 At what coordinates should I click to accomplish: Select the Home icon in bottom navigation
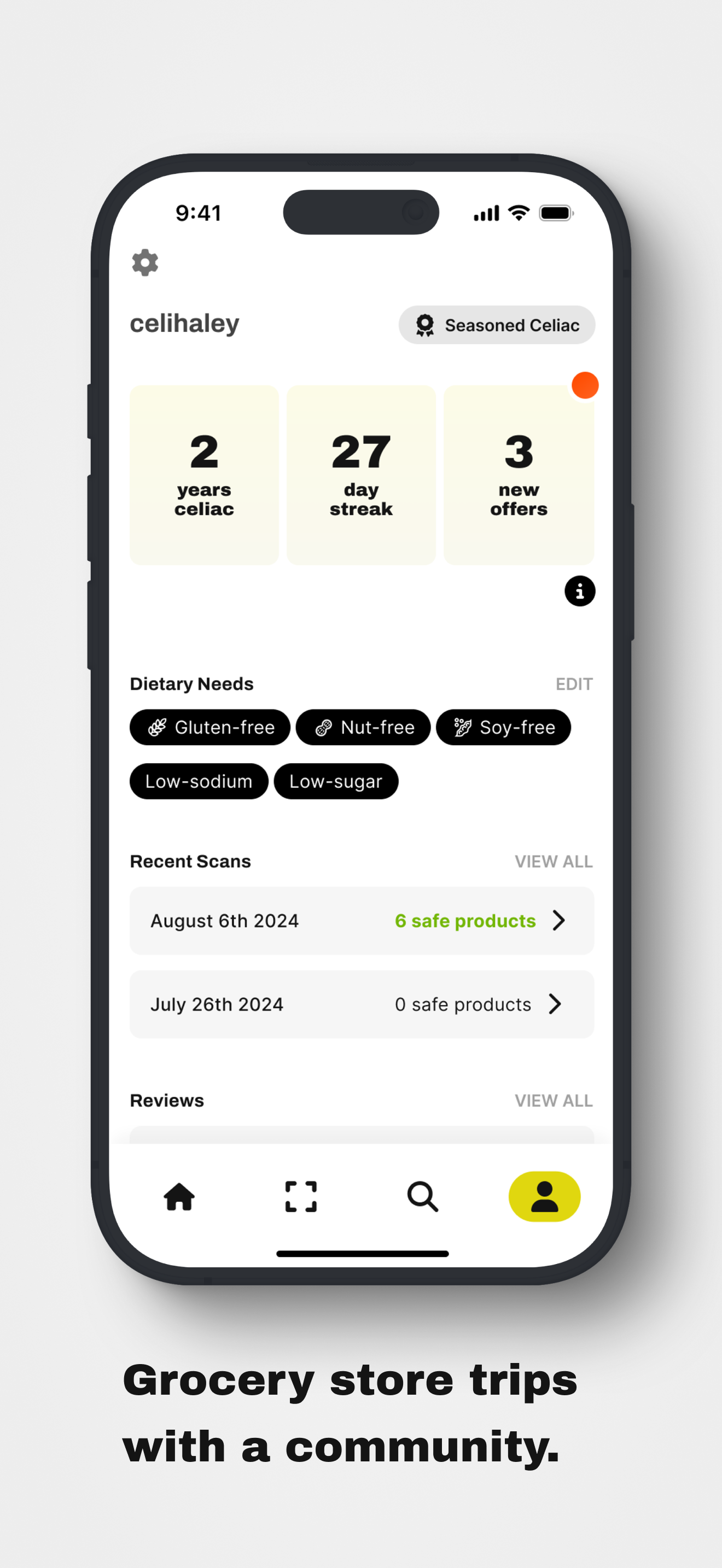pos(179,1197)
